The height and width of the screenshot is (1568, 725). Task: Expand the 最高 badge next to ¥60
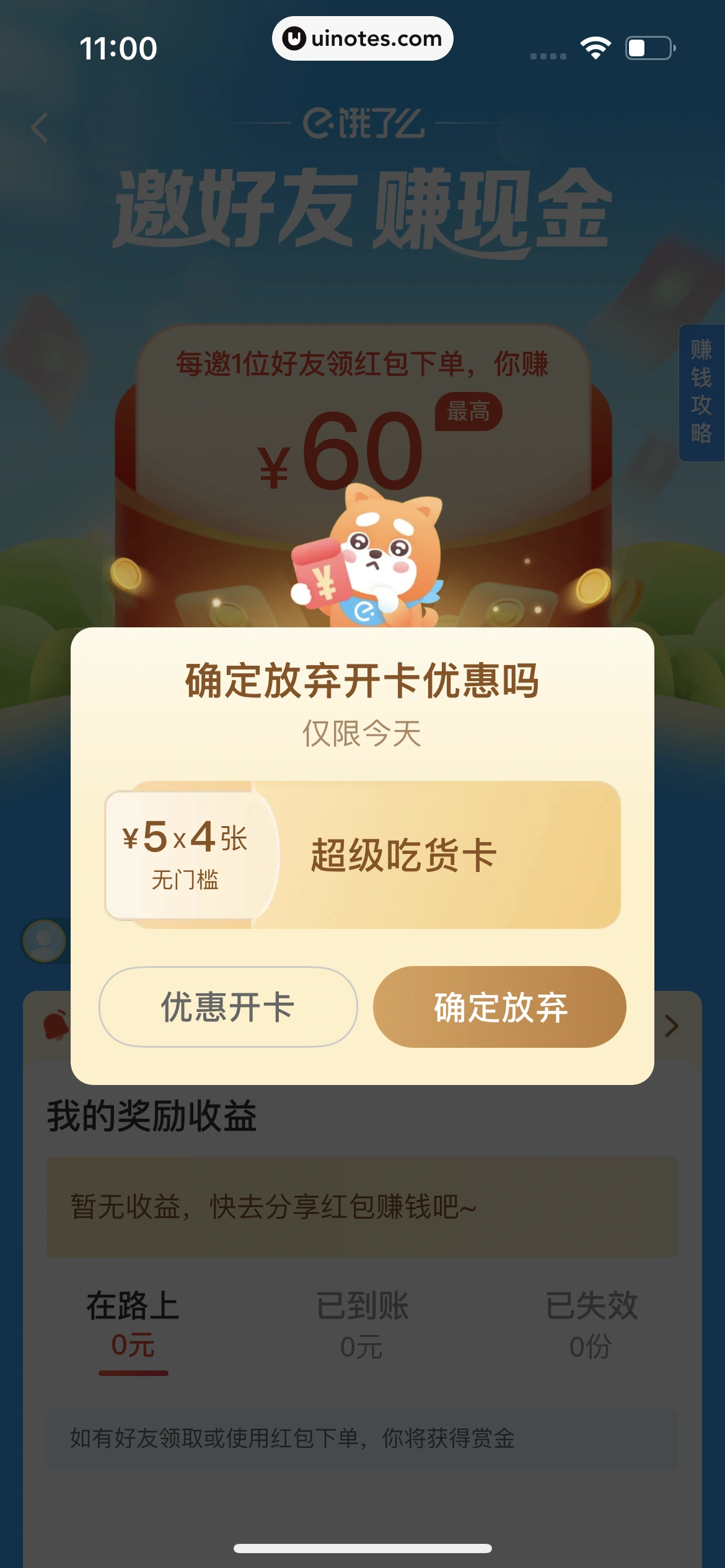[x=468, y=412]
